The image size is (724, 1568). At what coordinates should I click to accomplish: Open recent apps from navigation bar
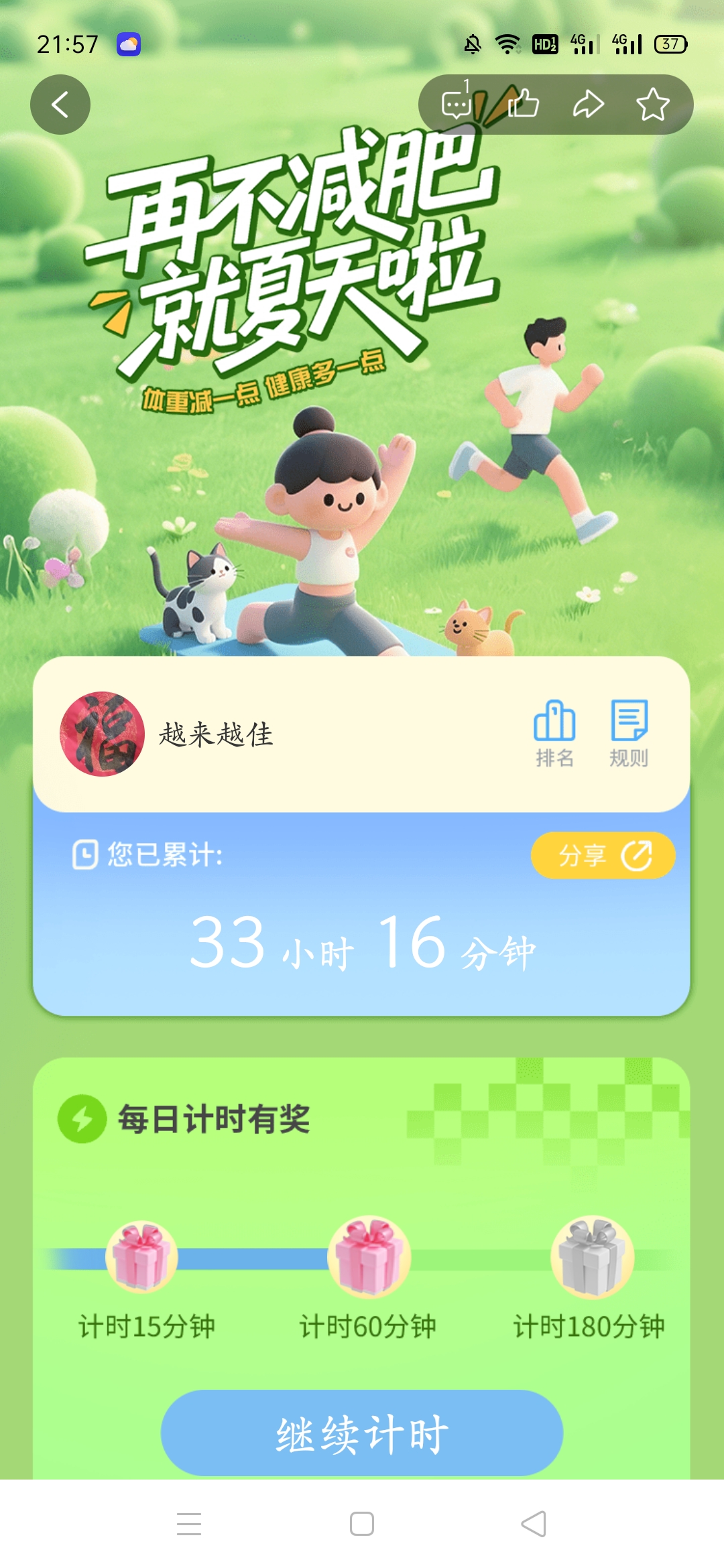189,1524
